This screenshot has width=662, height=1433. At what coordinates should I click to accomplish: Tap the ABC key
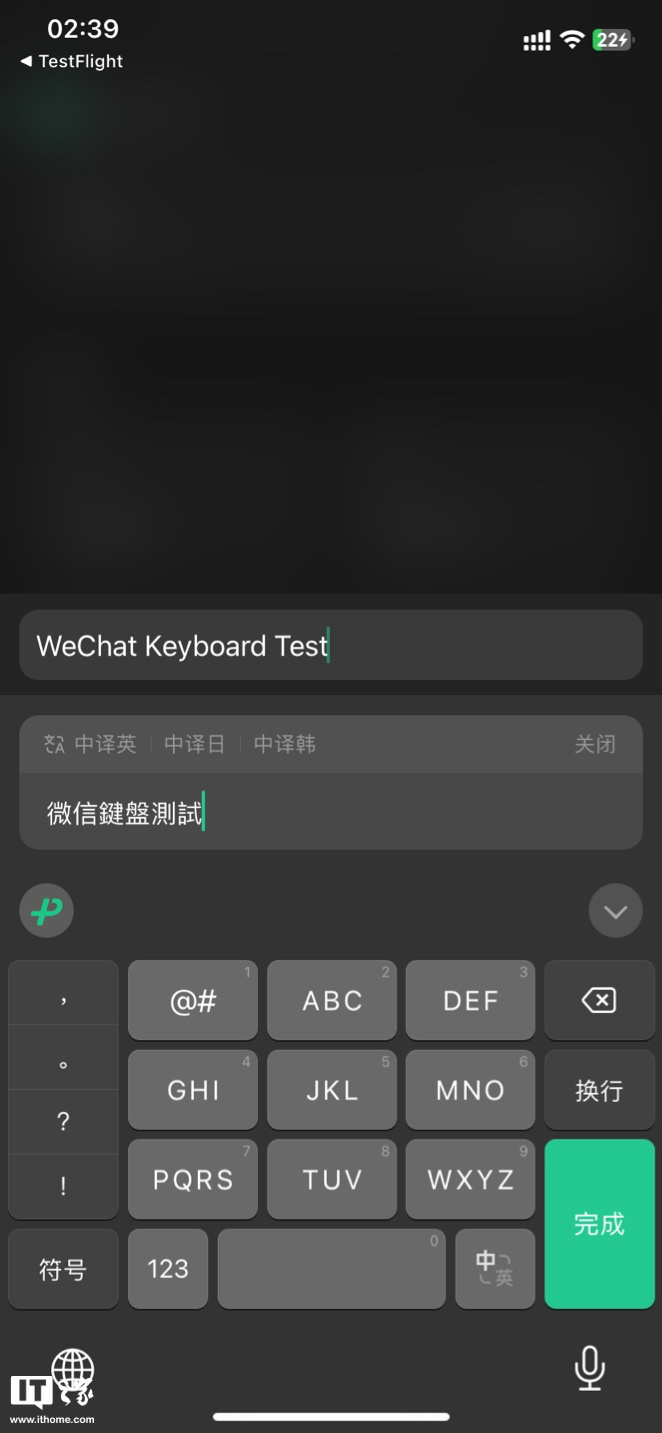[332, 1001]
